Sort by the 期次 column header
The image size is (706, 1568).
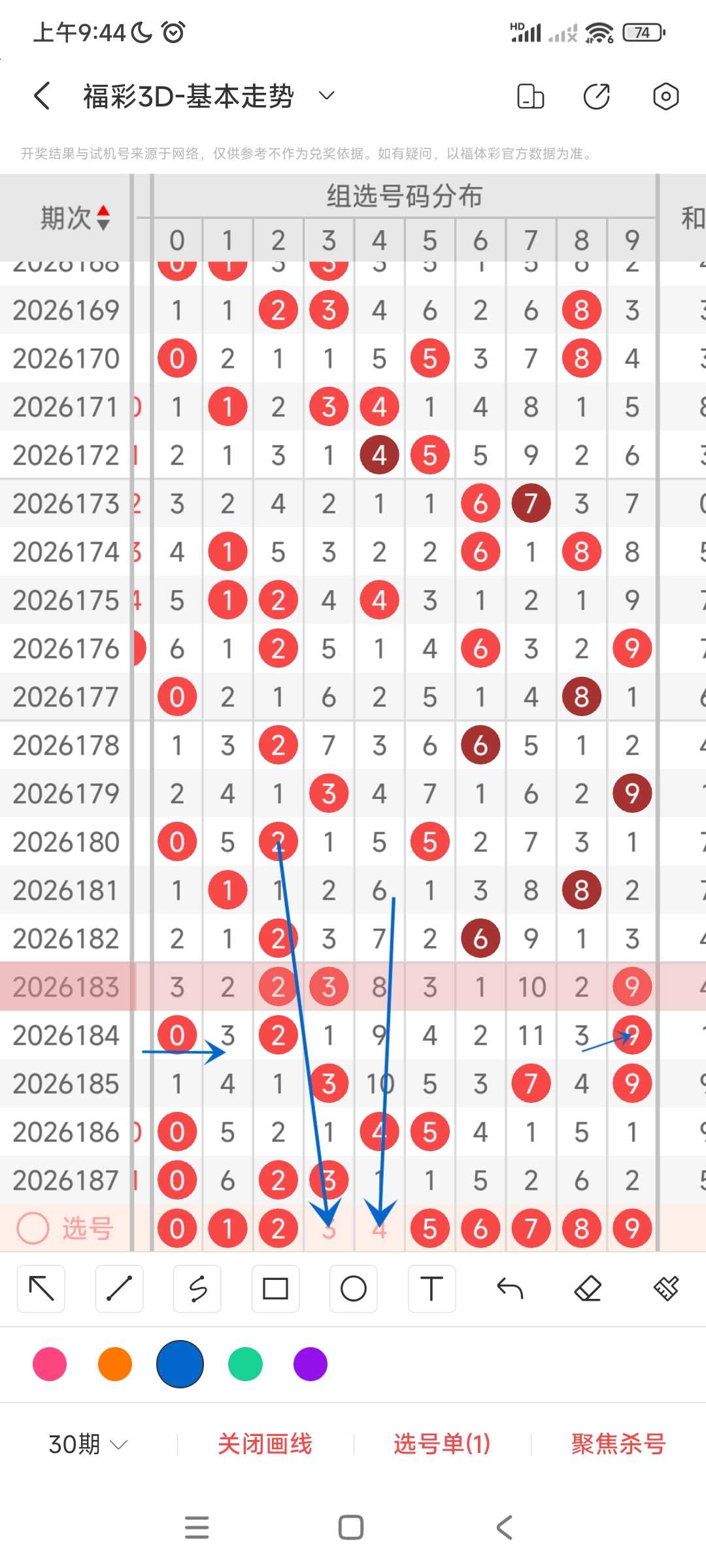tap(75, 218)
